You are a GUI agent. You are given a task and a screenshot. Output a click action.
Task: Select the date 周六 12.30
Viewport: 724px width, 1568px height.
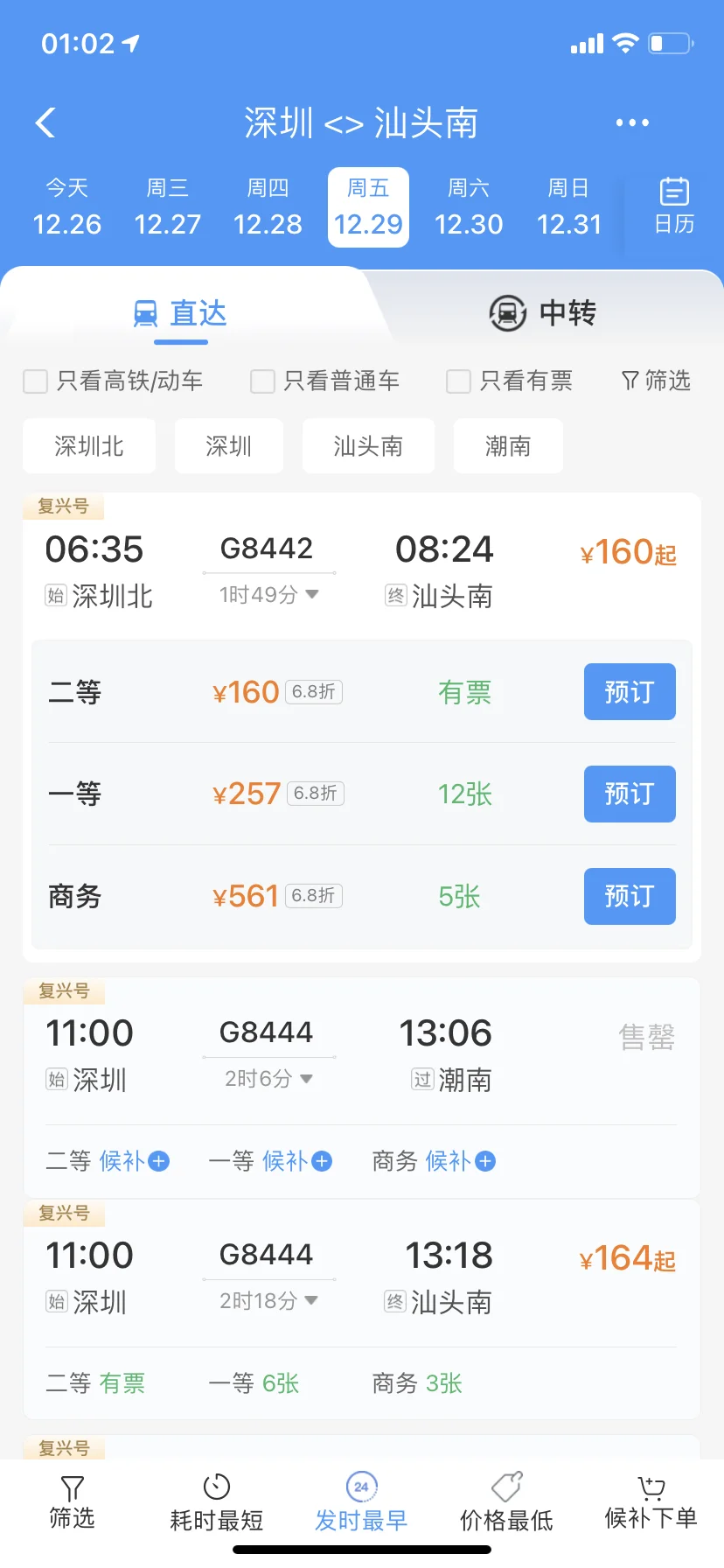click(469, 207)
